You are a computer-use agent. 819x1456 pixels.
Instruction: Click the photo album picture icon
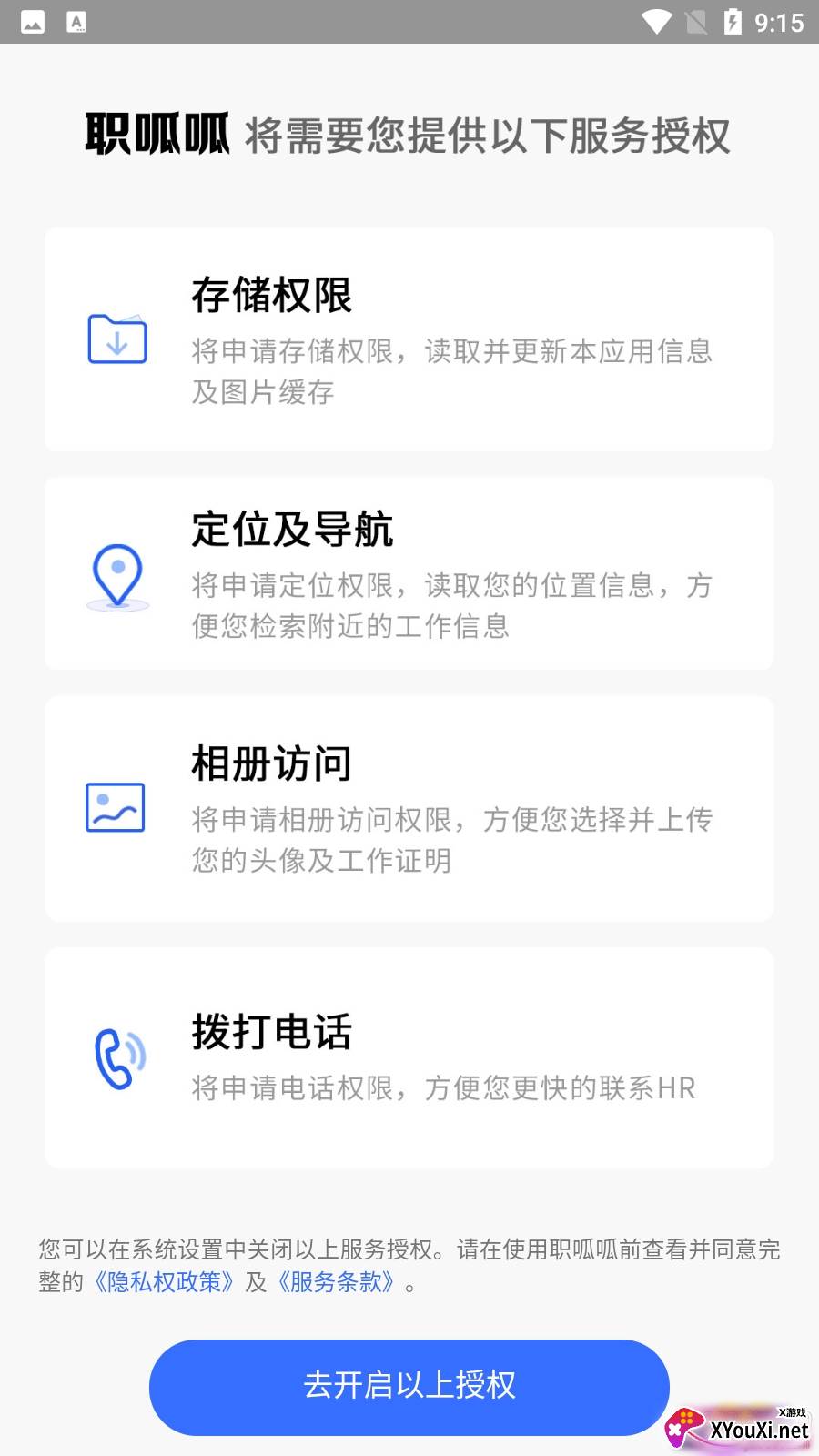pos(115,806)
